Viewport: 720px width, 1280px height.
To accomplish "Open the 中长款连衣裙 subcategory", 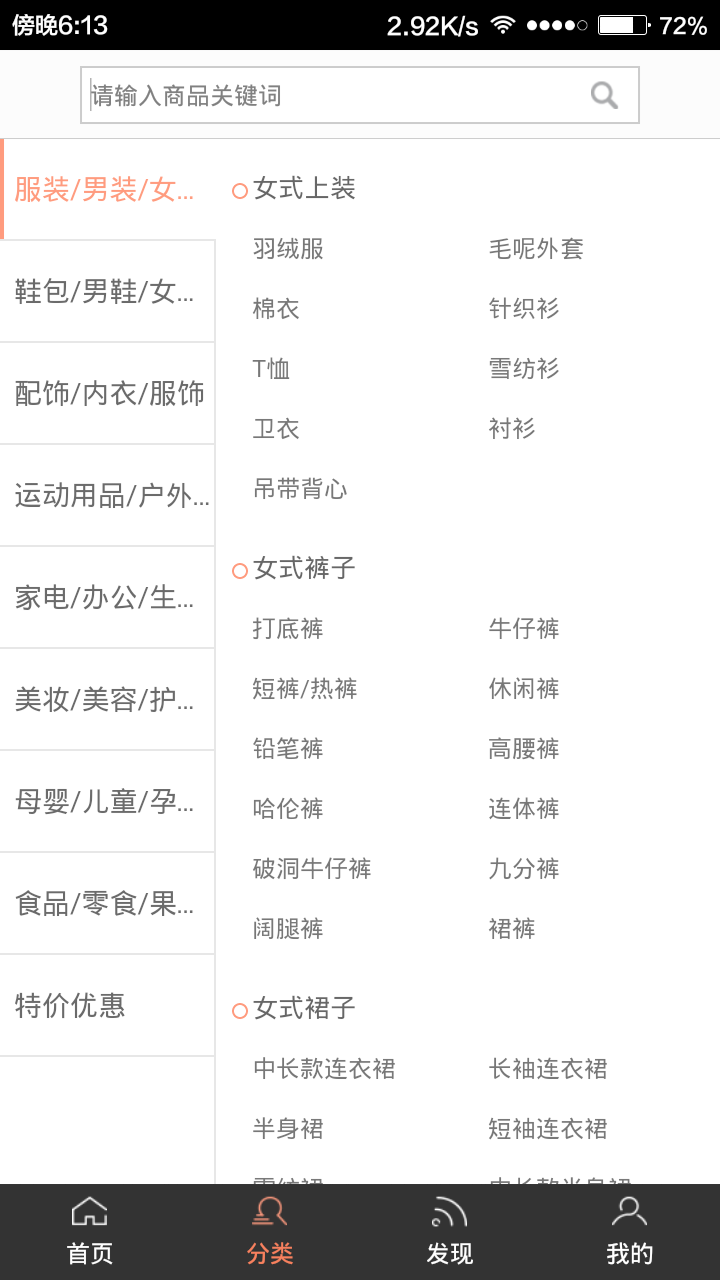I will [x=324, y=1069].
